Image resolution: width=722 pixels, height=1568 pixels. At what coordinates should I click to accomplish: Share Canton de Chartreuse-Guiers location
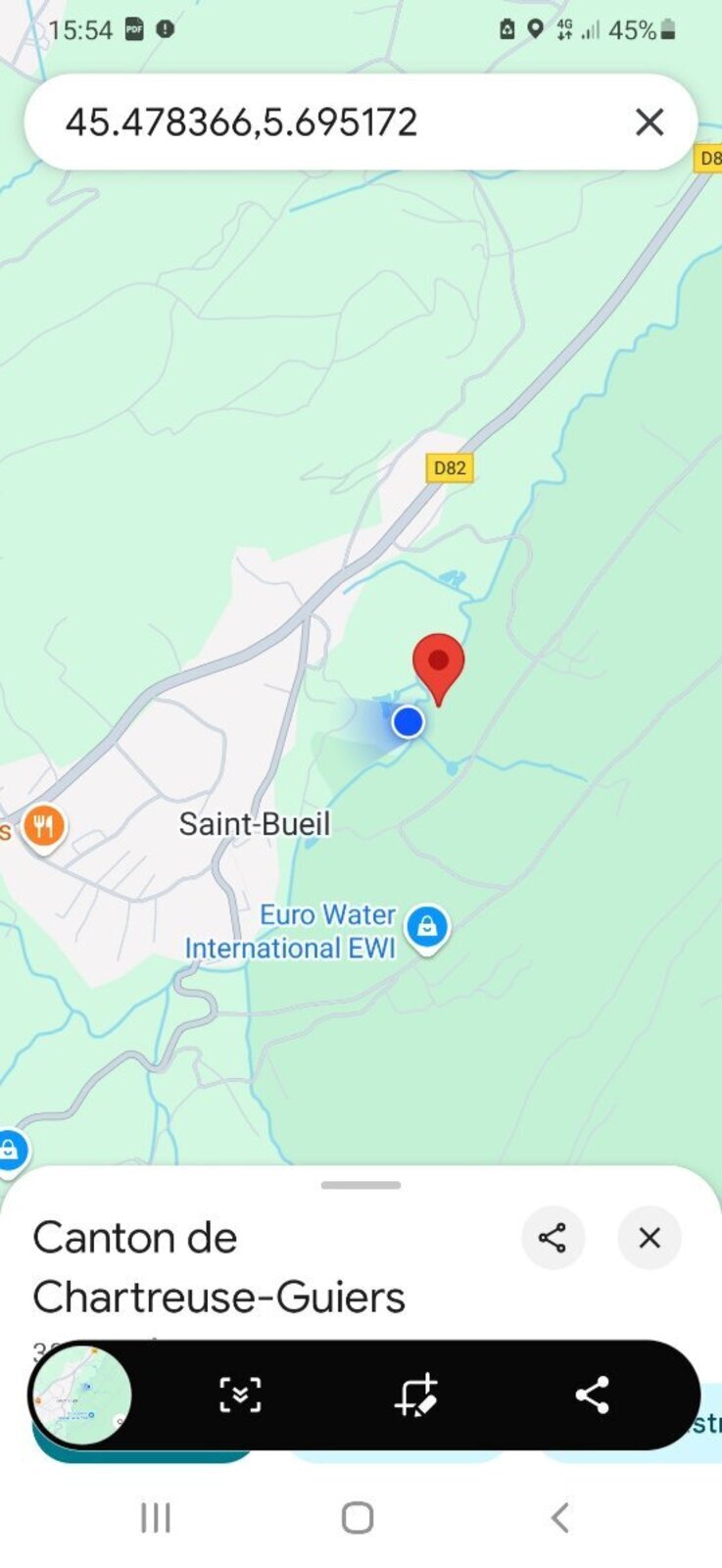(x=553, y=1238)
